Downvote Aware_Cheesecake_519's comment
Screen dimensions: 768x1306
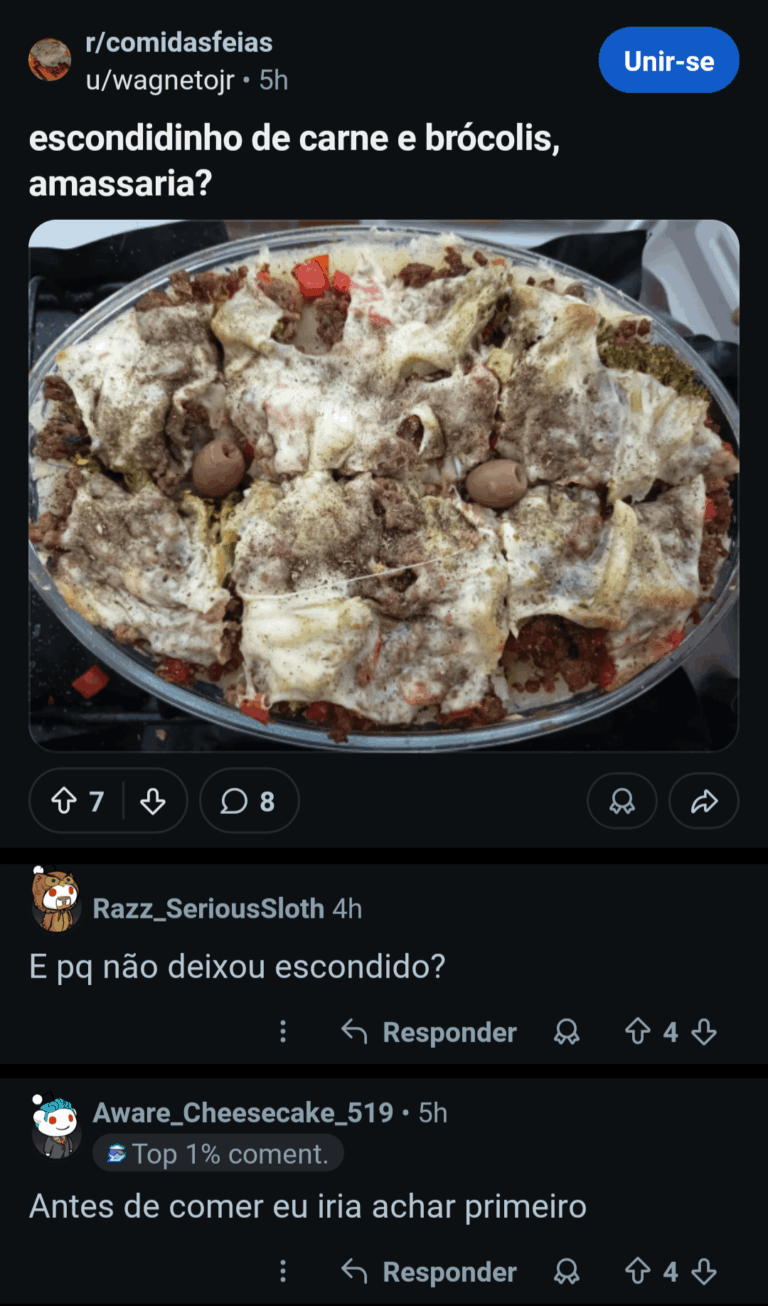click(x=704, y=1272)
